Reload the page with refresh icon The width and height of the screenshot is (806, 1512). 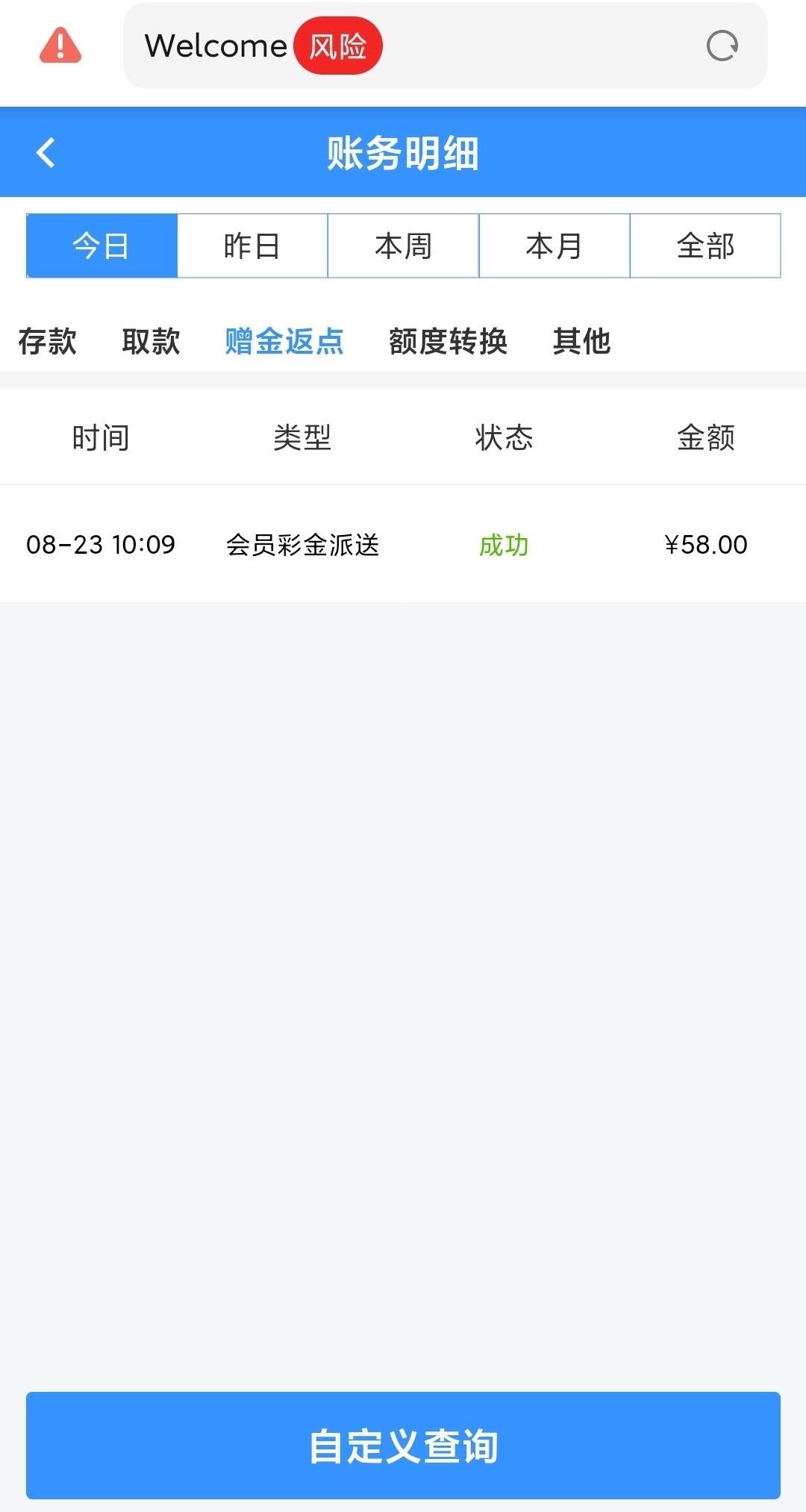coord(722,46)
